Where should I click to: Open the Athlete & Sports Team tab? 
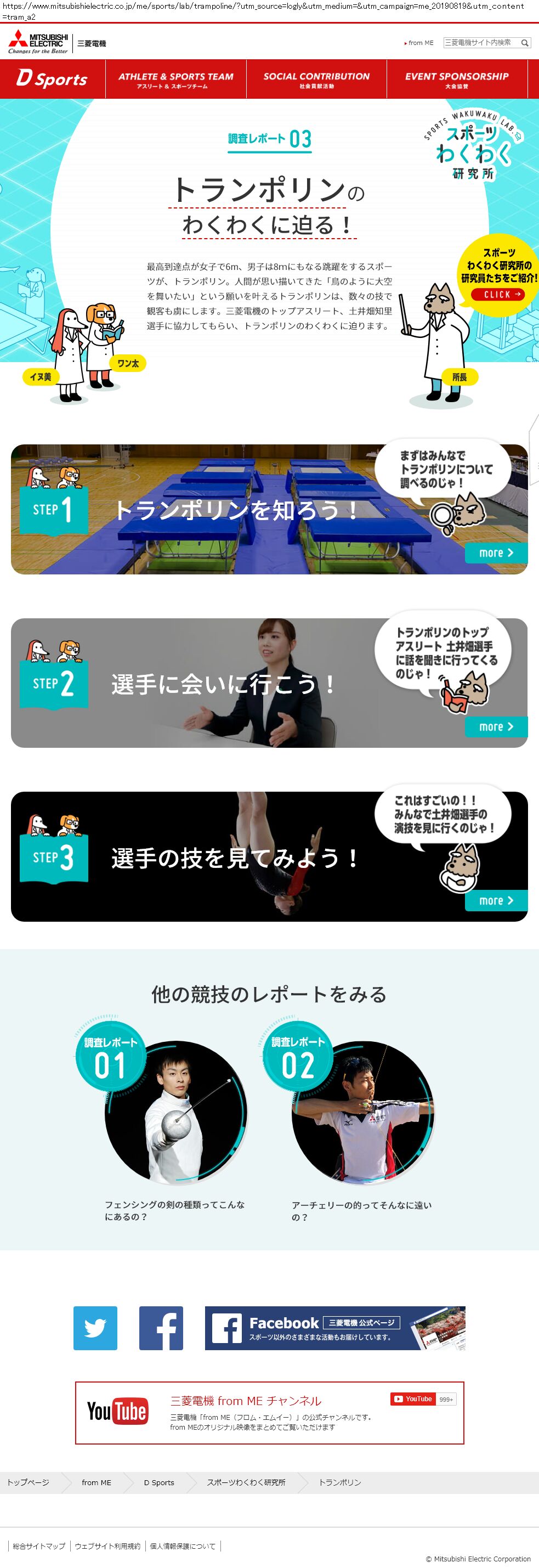[176, 79]
